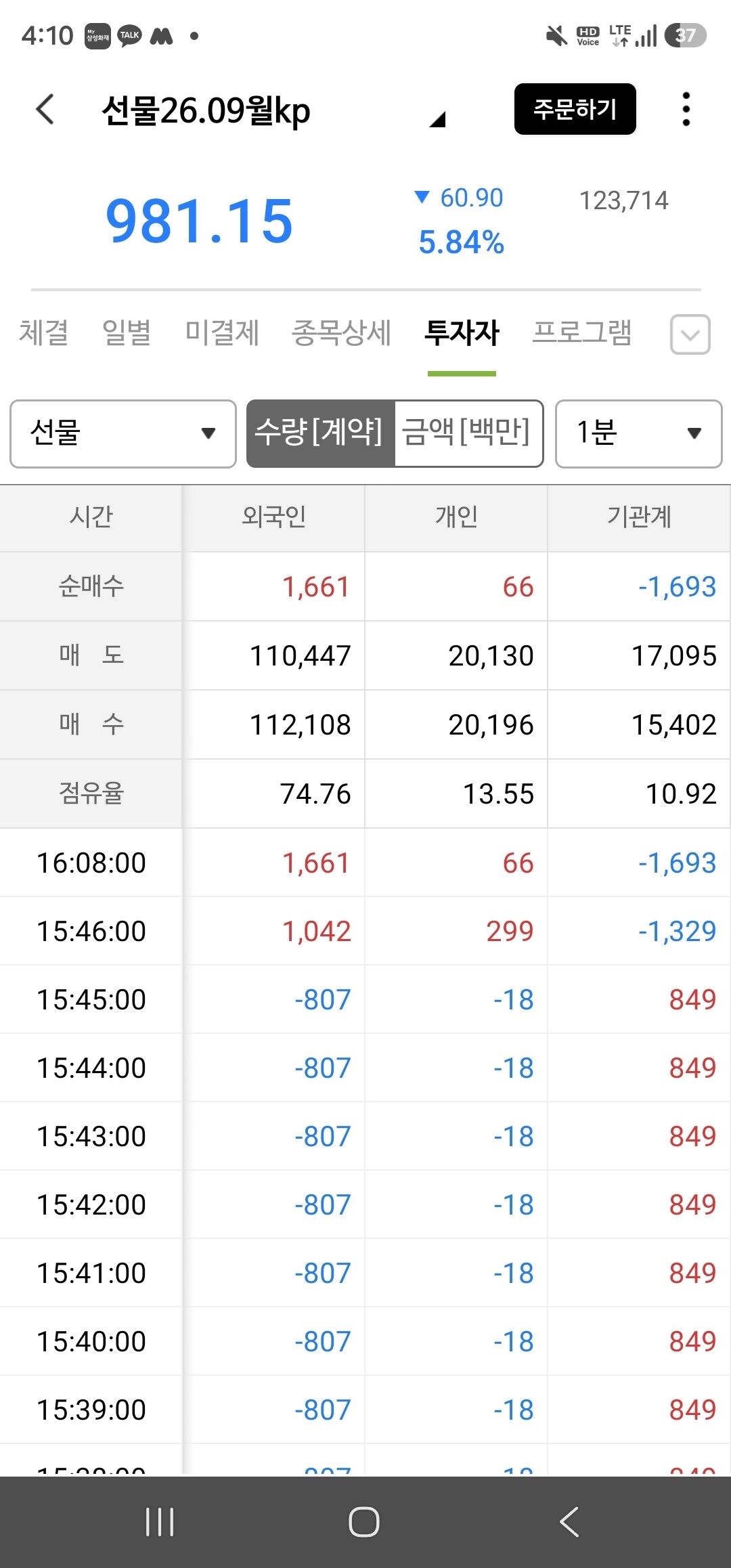Select the 투자자 tab

[x=462, y=332]
